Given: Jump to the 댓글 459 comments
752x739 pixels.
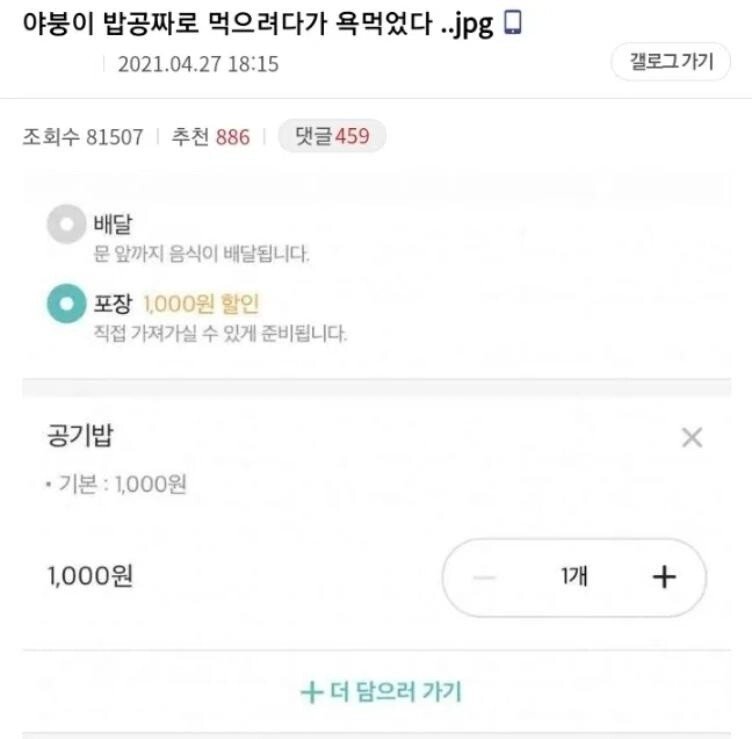Looking at the screenshot, I should [x=331, y=136].
